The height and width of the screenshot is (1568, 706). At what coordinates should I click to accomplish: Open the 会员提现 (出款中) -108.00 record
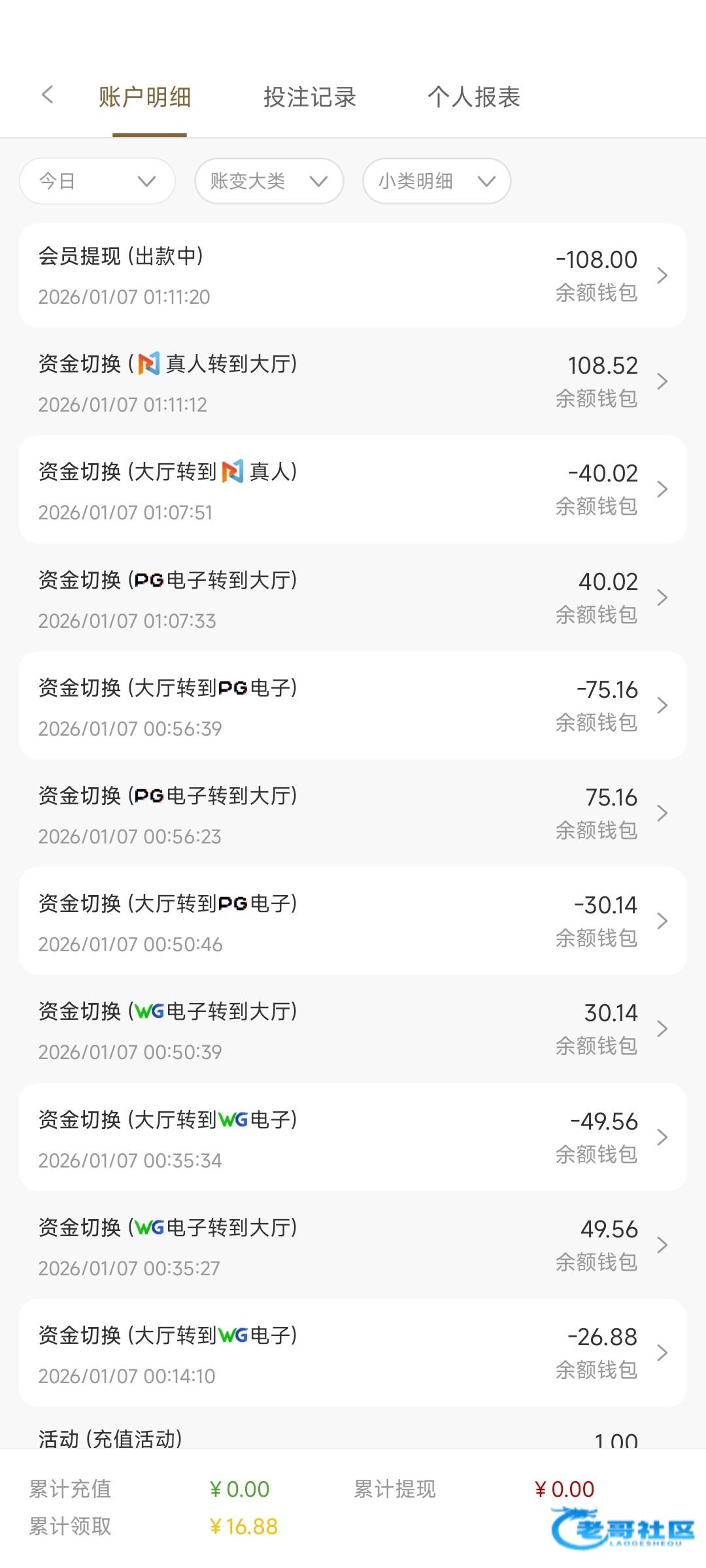pos(353,276)
